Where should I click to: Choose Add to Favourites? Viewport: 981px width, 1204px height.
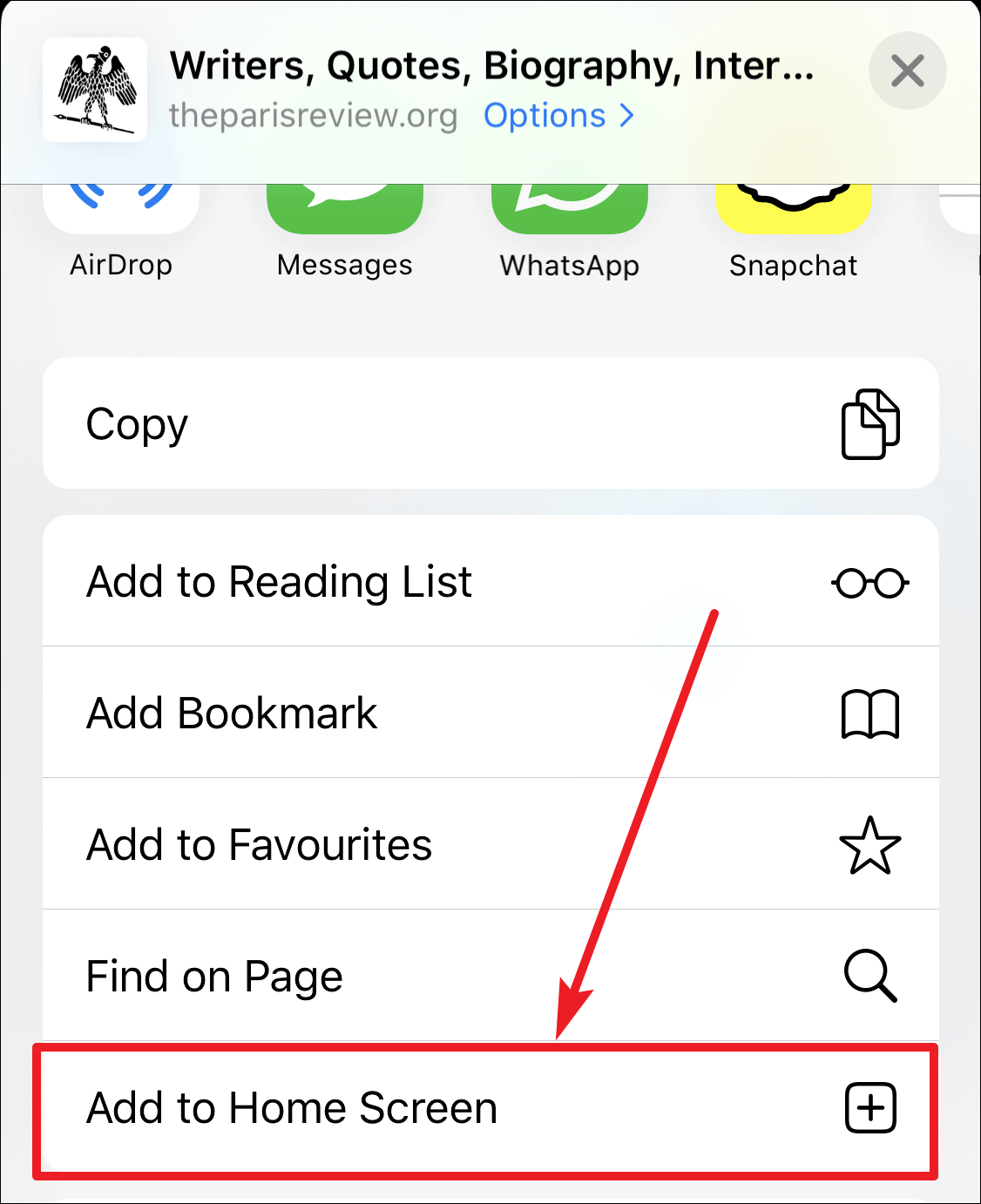490,844
